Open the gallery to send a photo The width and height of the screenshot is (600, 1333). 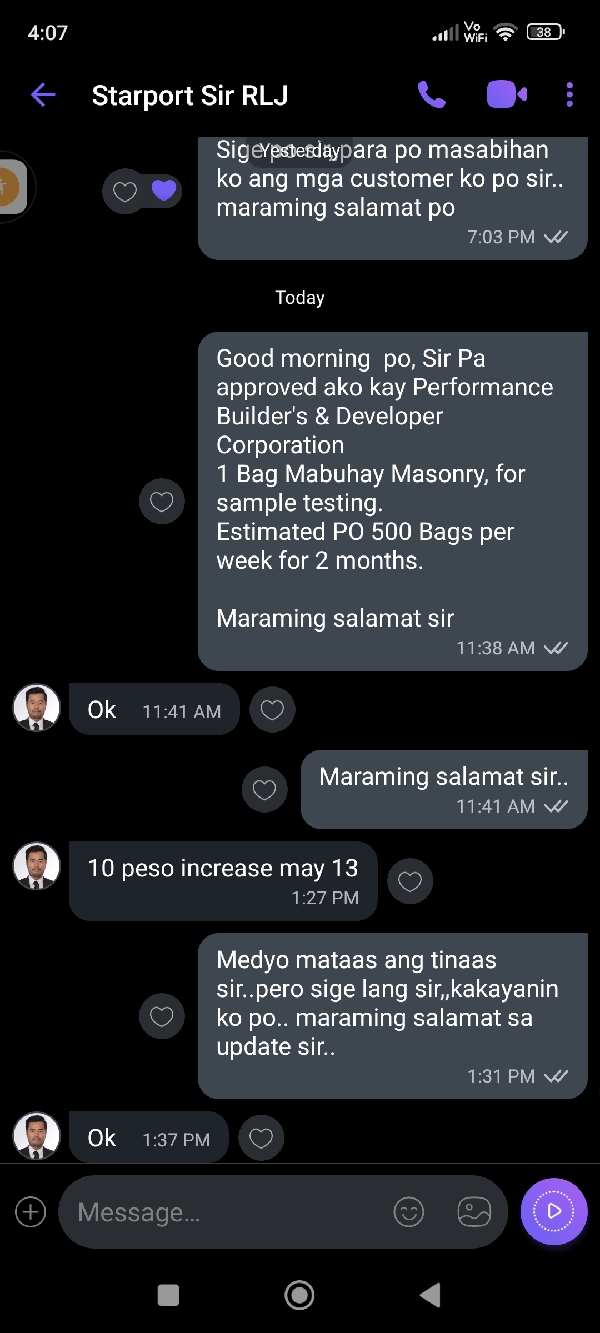(x=474, y=1212)
